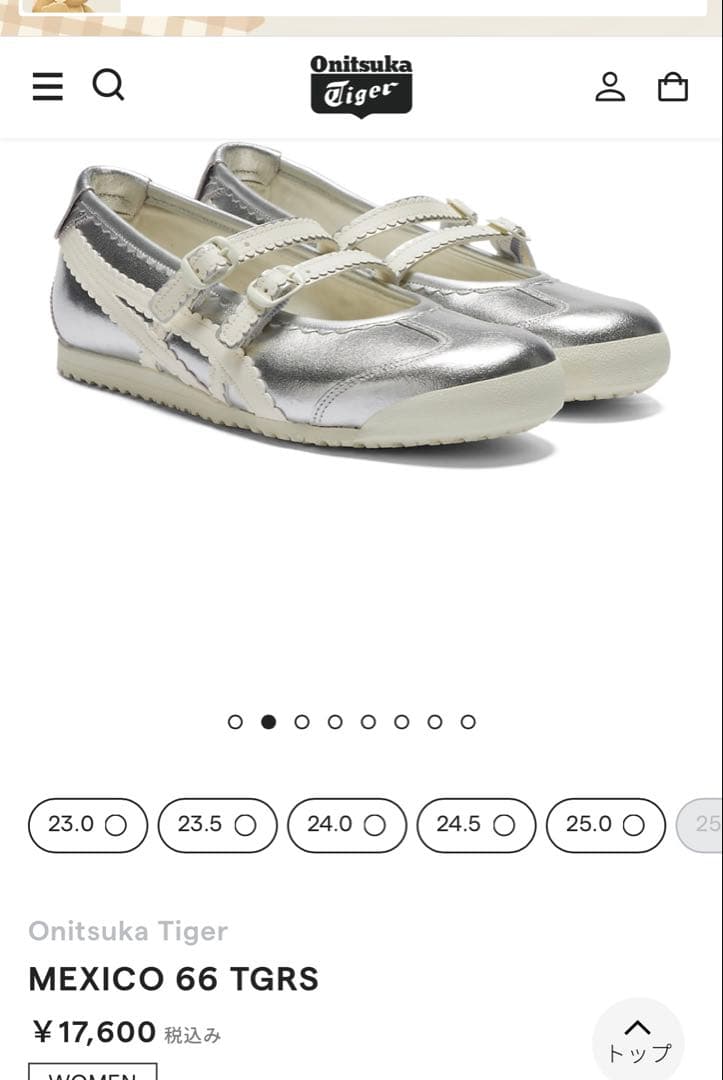Image resolution: width=723 pixels, height=1080 pixels.
Task: Go to the Onitsuka Tiger home logo
Action: 361,86
